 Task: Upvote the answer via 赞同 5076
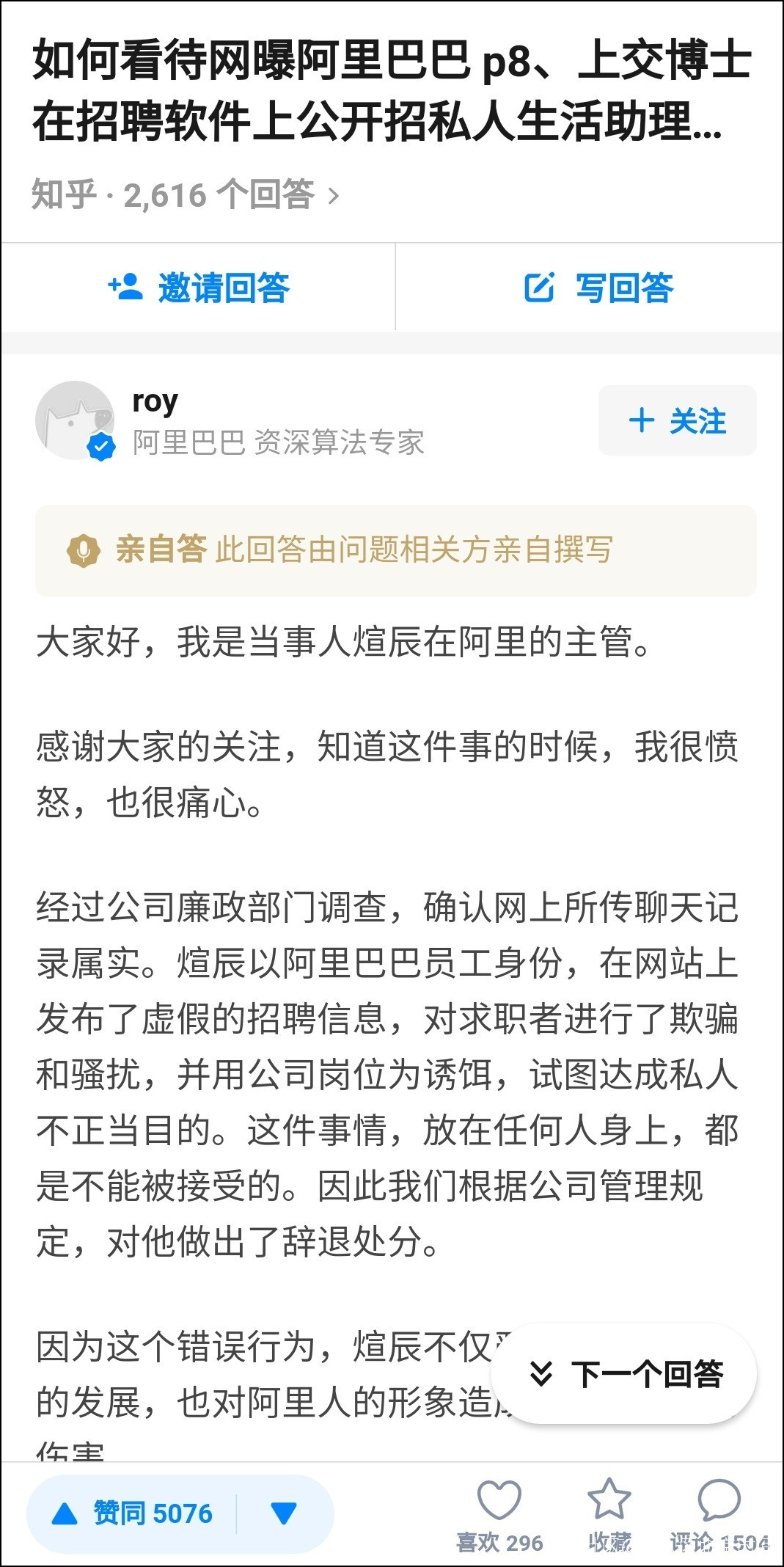click(132, 1513)
